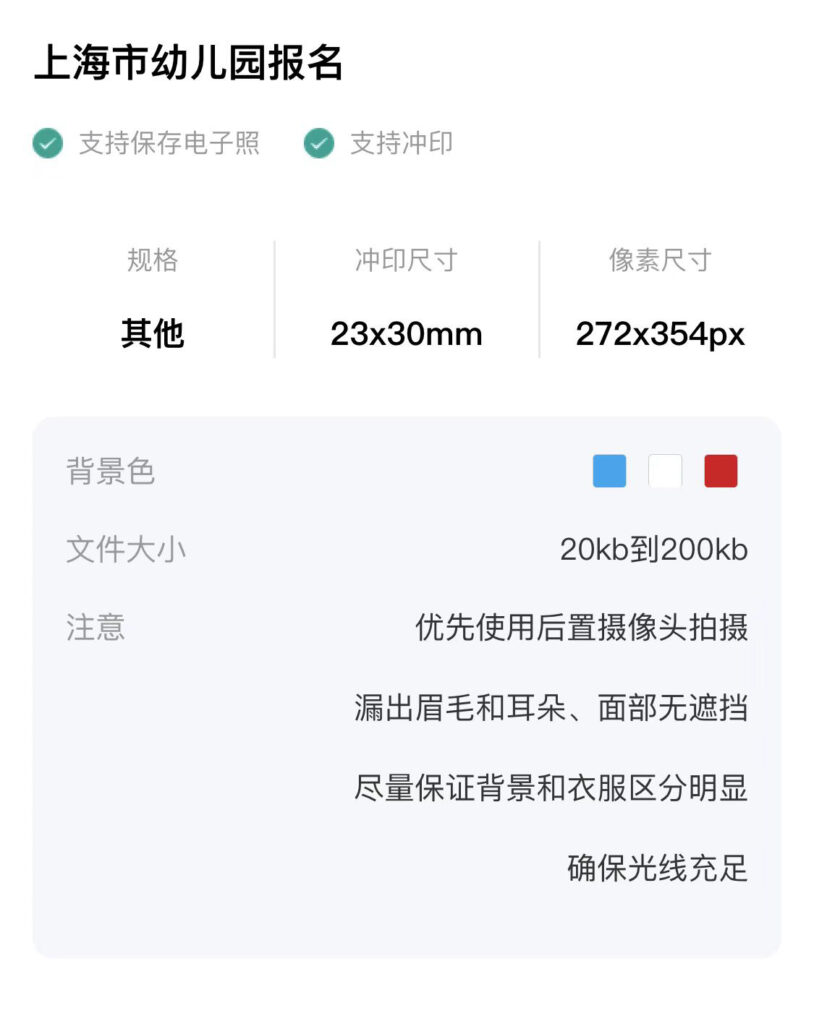This screenshot has width=814, height=1024.
Task: Select the red background color swatch
Action: click(722, 471)
